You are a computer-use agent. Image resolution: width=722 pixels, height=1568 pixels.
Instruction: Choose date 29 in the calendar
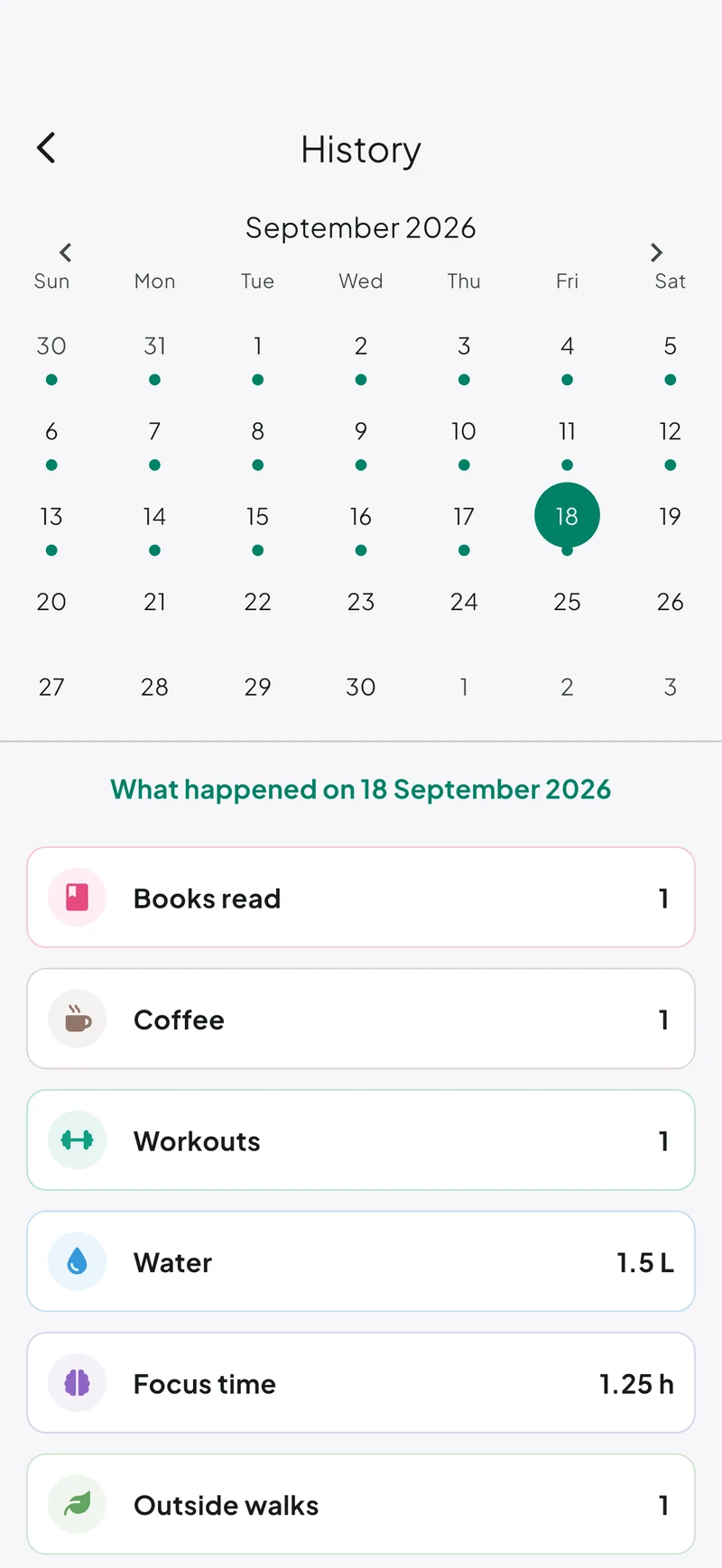tap(257, 687)
